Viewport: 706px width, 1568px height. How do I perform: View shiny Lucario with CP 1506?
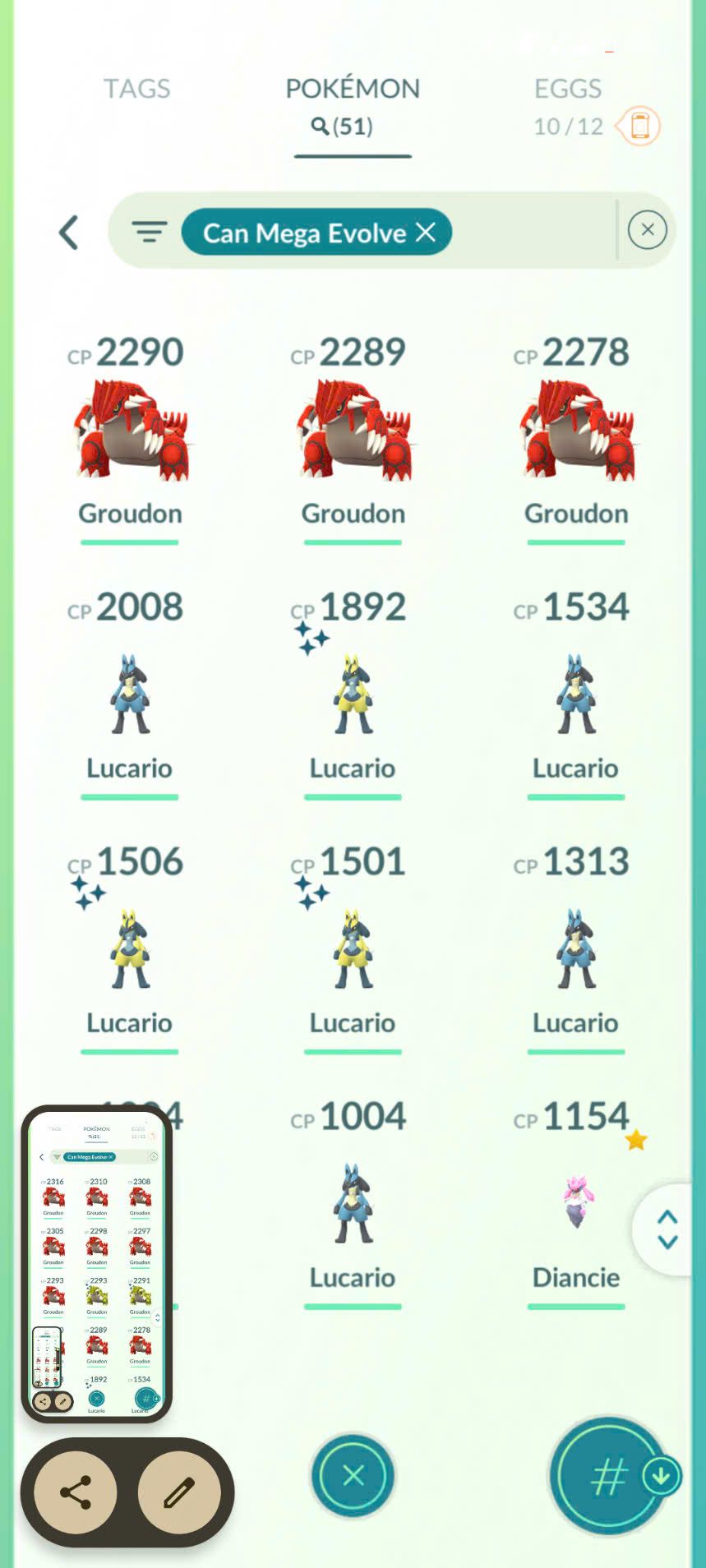[130, 949]
